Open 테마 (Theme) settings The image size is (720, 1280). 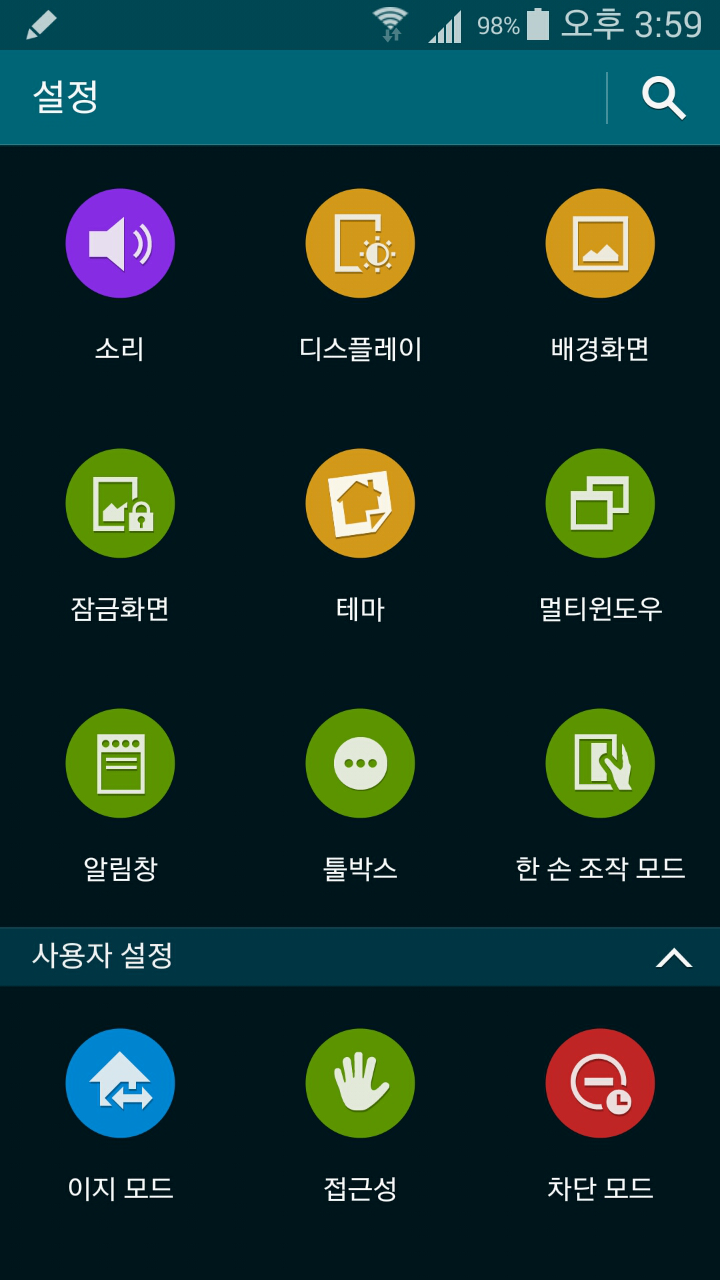360,503
